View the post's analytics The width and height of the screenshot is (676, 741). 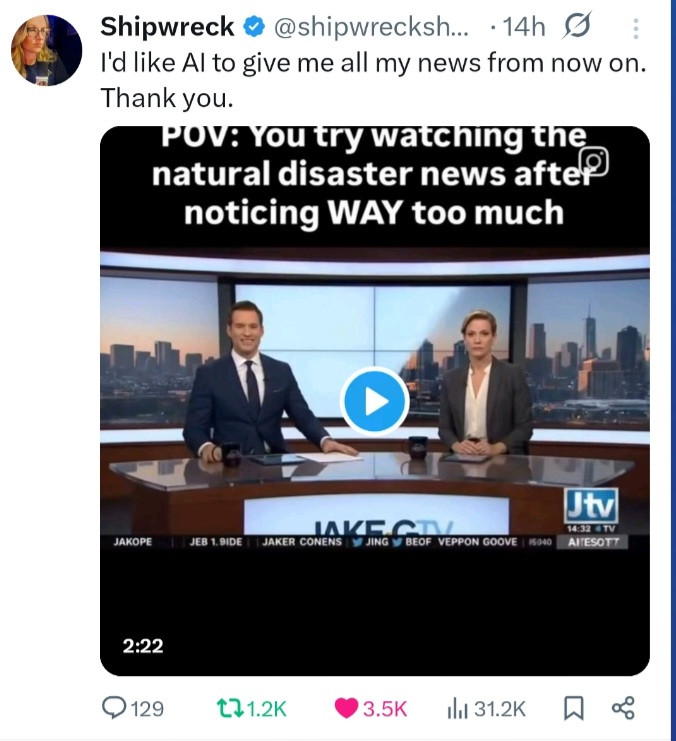[456, 708]
